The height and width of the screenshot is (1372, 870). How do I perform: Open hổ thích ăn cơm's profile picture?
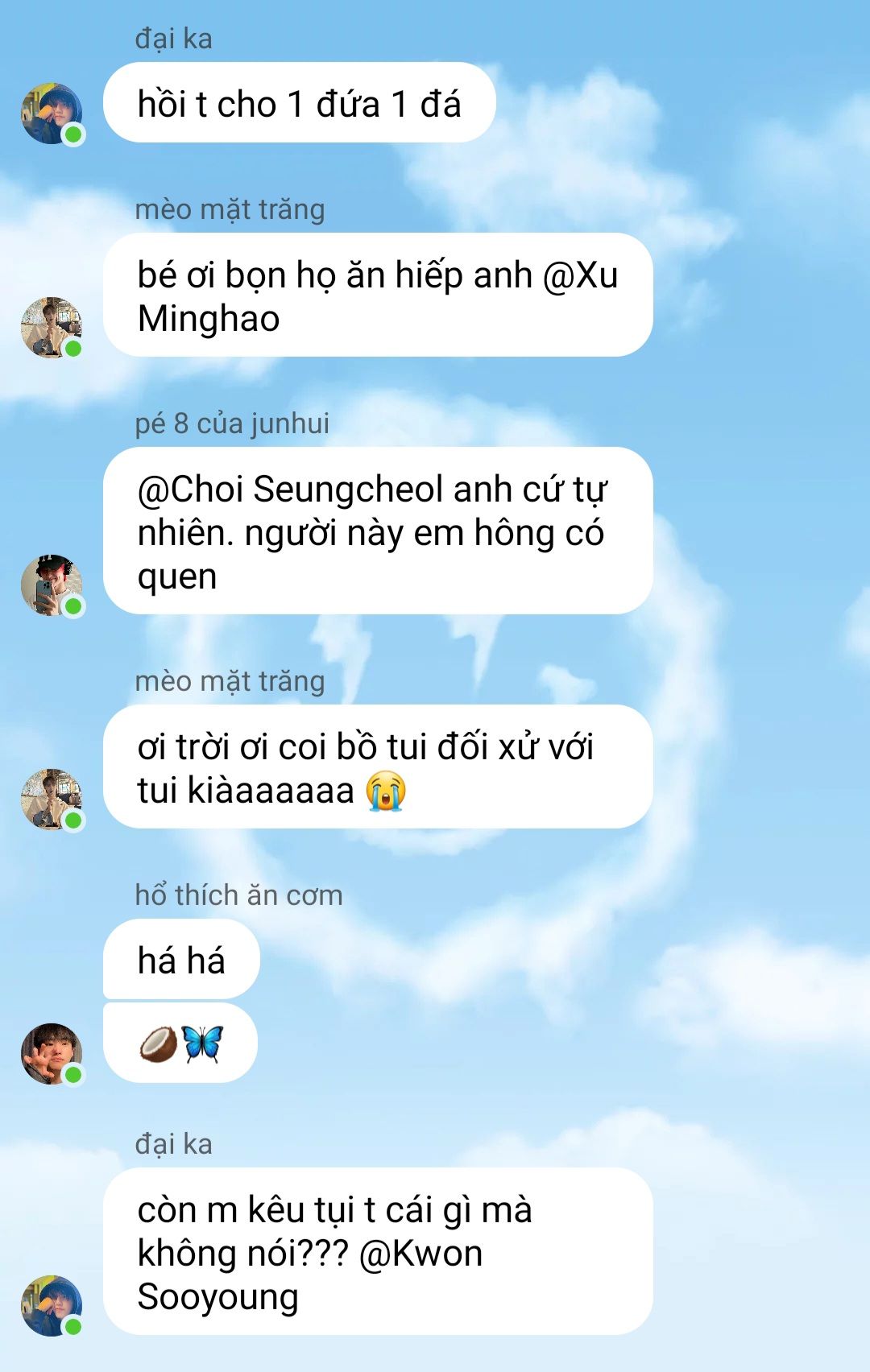click(x=52, y=1054)
